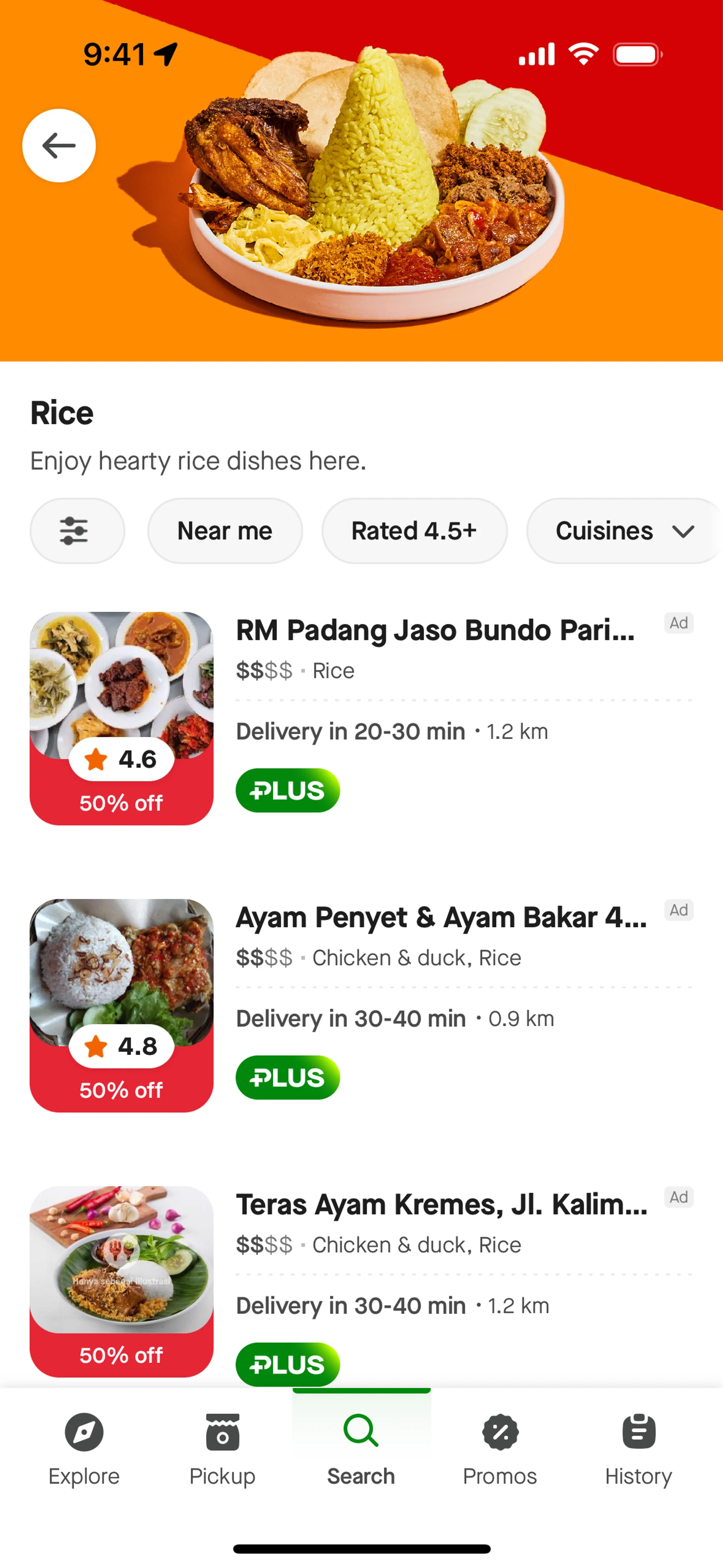
Task: Open RM Padang Jaso Bundo restaurant
Action: [x=435, y=631]
